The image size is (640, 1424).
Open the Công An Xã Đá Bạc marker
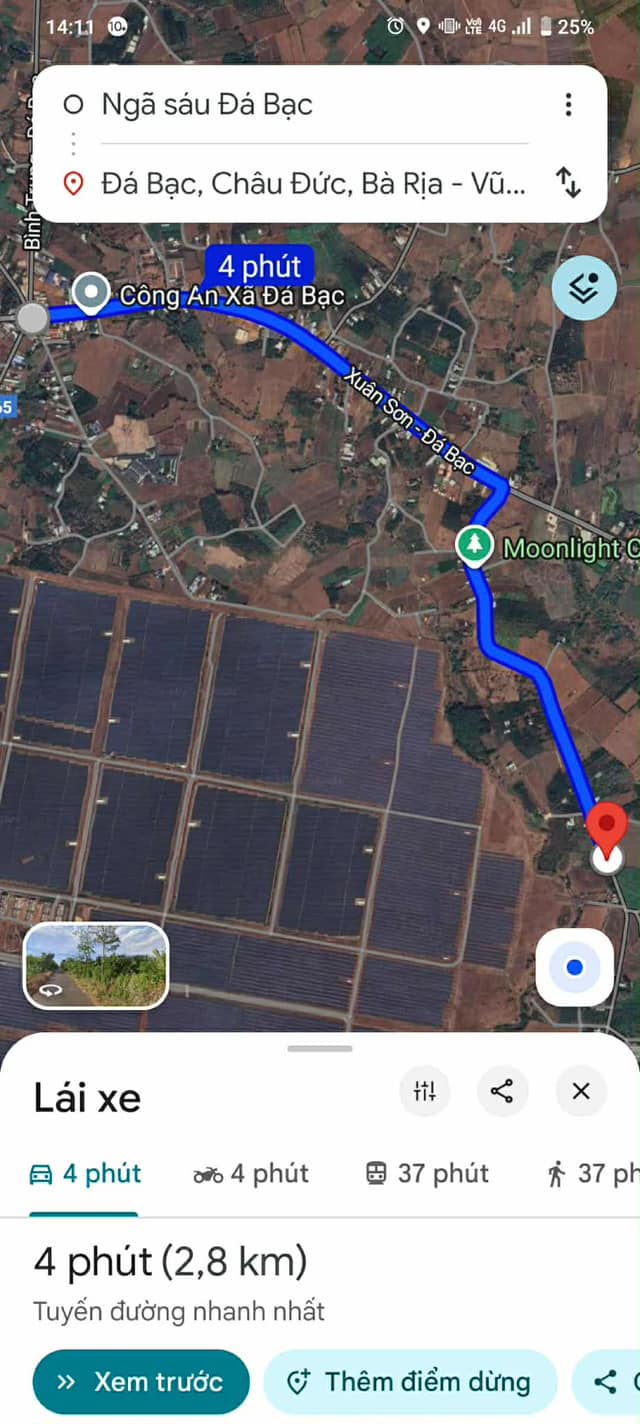[x=92, y=294]
